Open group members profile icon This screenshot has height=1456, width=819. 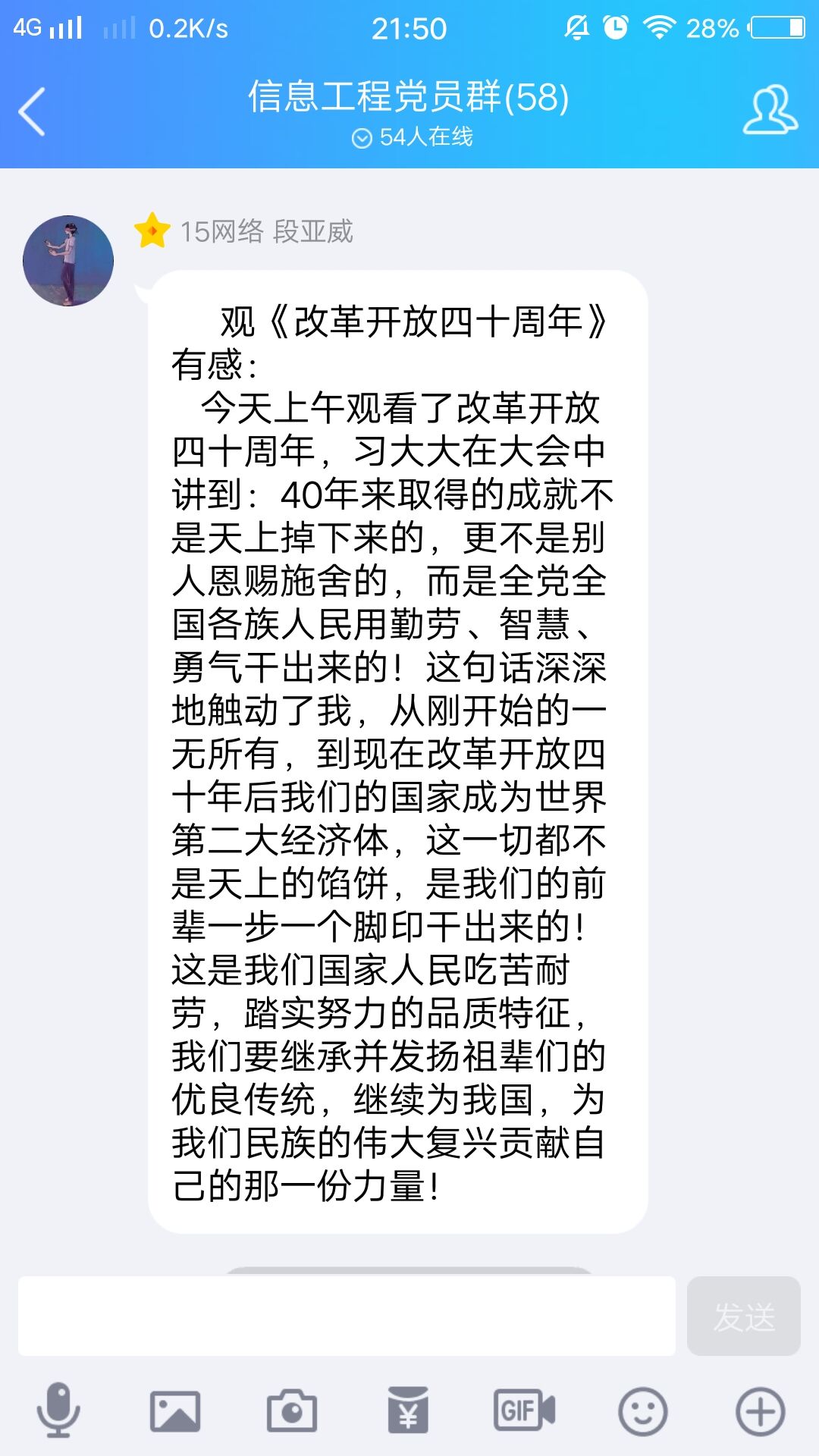(x=770, y=111)
